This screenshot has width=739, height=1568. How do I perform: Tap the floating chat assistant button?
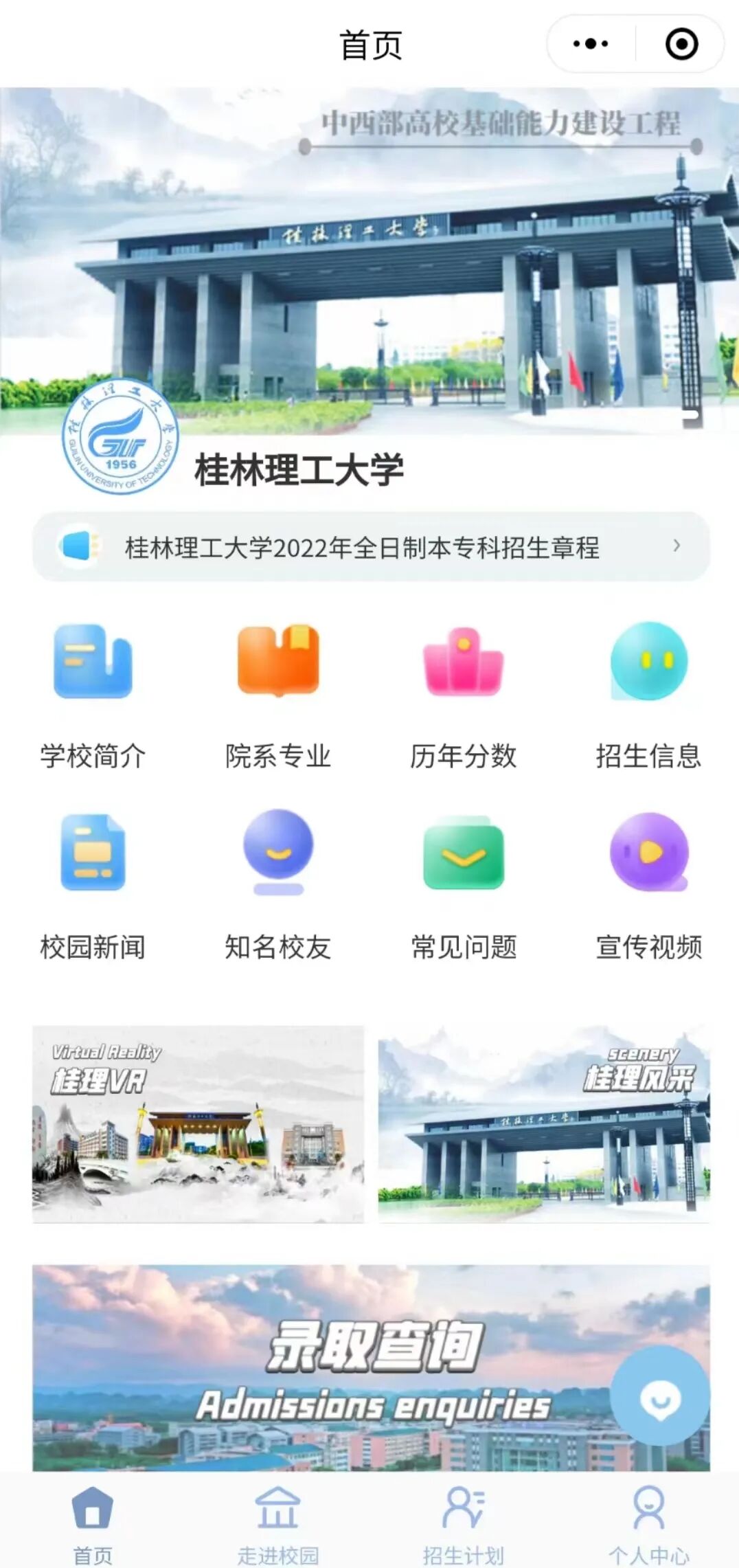(x=660, y=1396)
